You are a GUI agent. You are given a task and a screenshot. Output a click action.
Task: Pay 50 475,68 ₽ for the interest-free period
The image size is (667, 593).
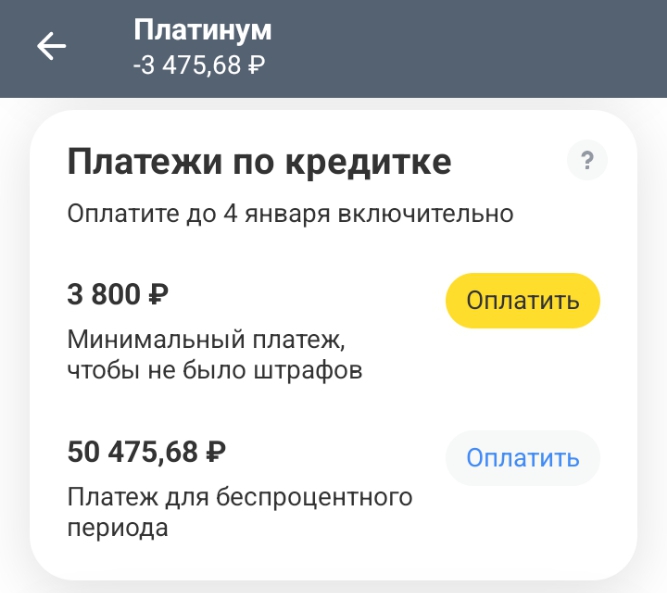click(522, 458)
